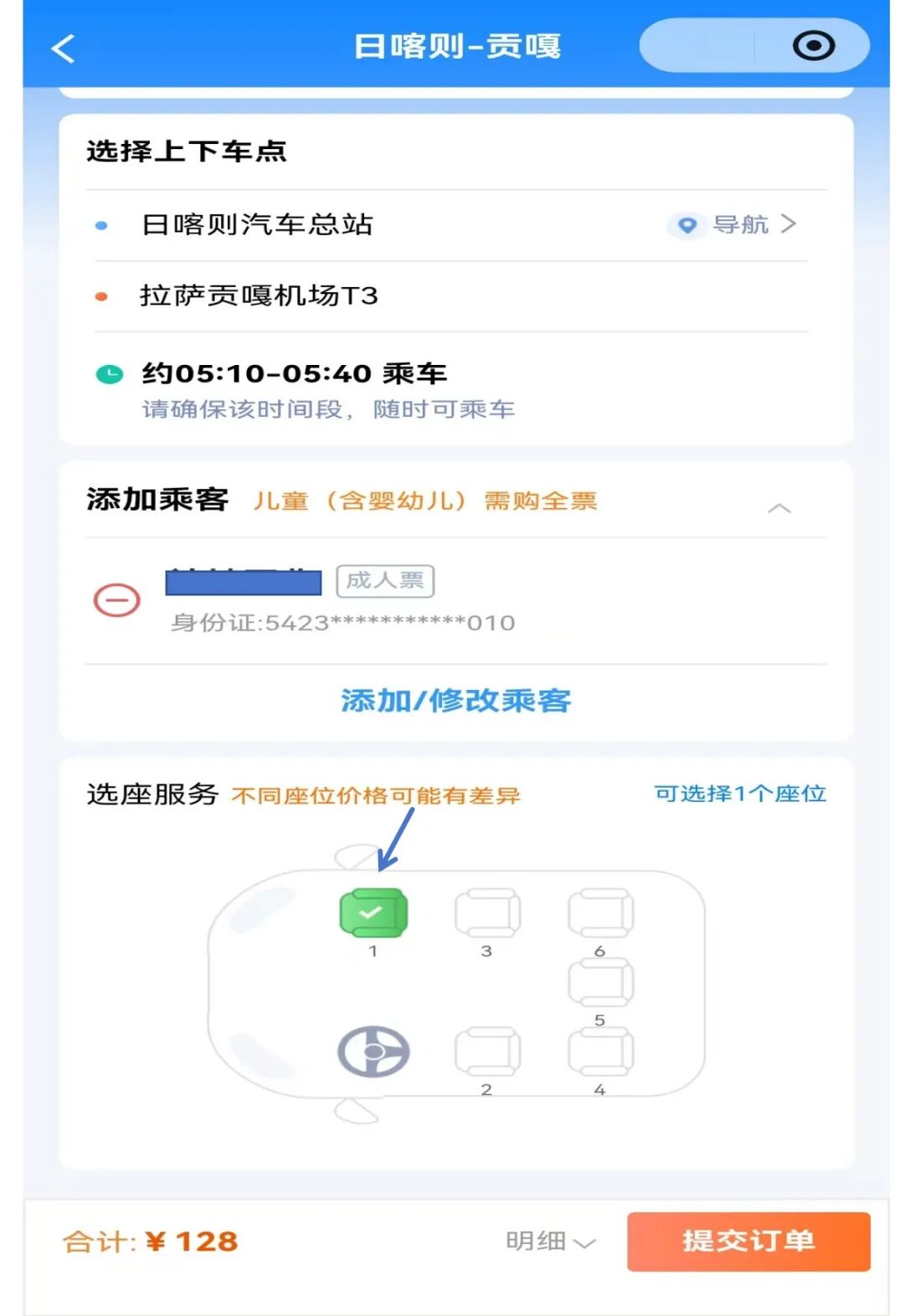Image resolution: width=904 pixels, height=1316 pixels.
Task: Remove the added adult passenger
Action: pyautogui.click(x=116, y=600)
